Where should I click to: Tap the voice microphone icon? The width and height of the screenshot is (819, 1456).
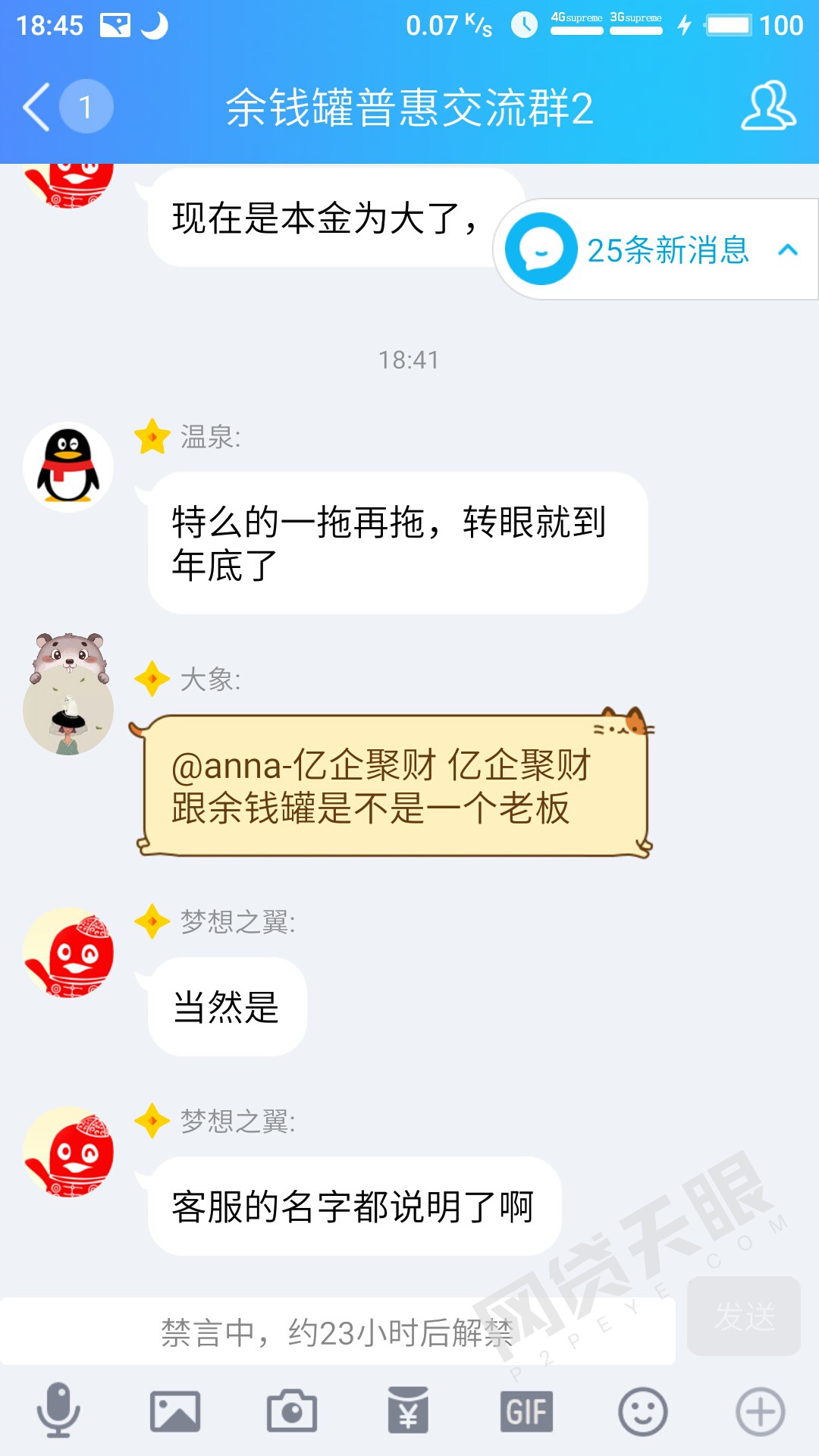click(x=58, y=1411)
